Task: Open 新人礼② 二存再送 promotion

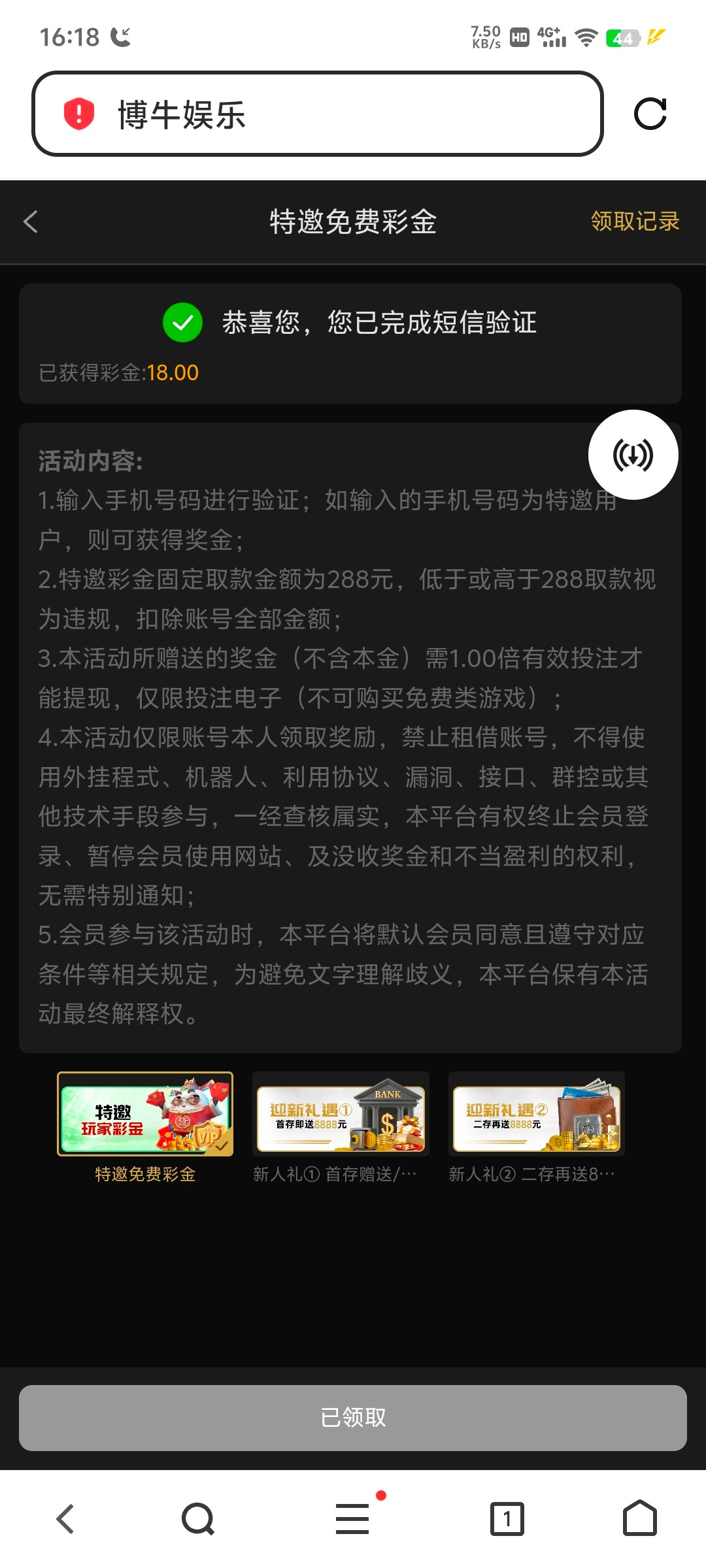Action: pos(536,1115)
